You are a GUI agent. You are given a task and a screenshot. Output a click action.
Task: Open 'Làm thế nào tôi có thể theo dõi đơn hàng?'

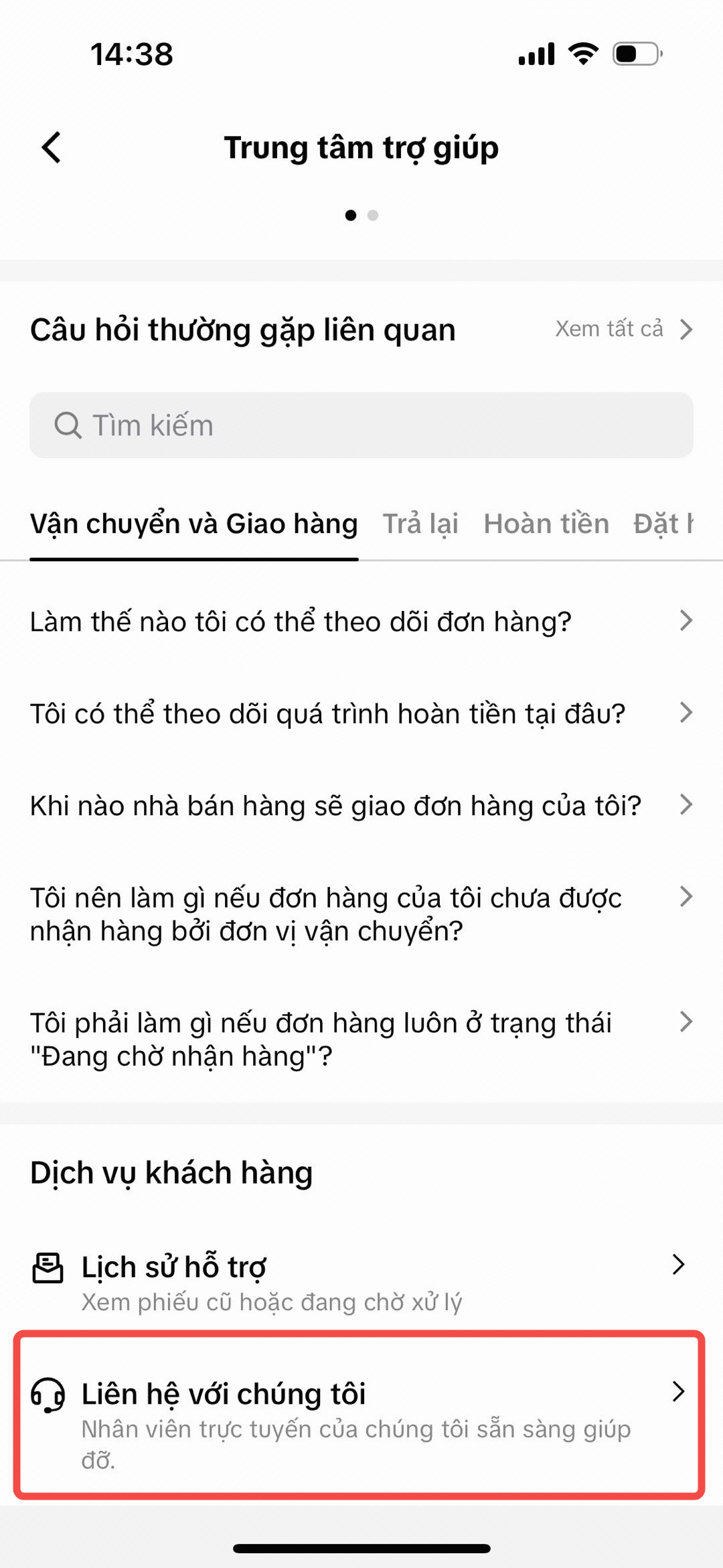(361, 622)
